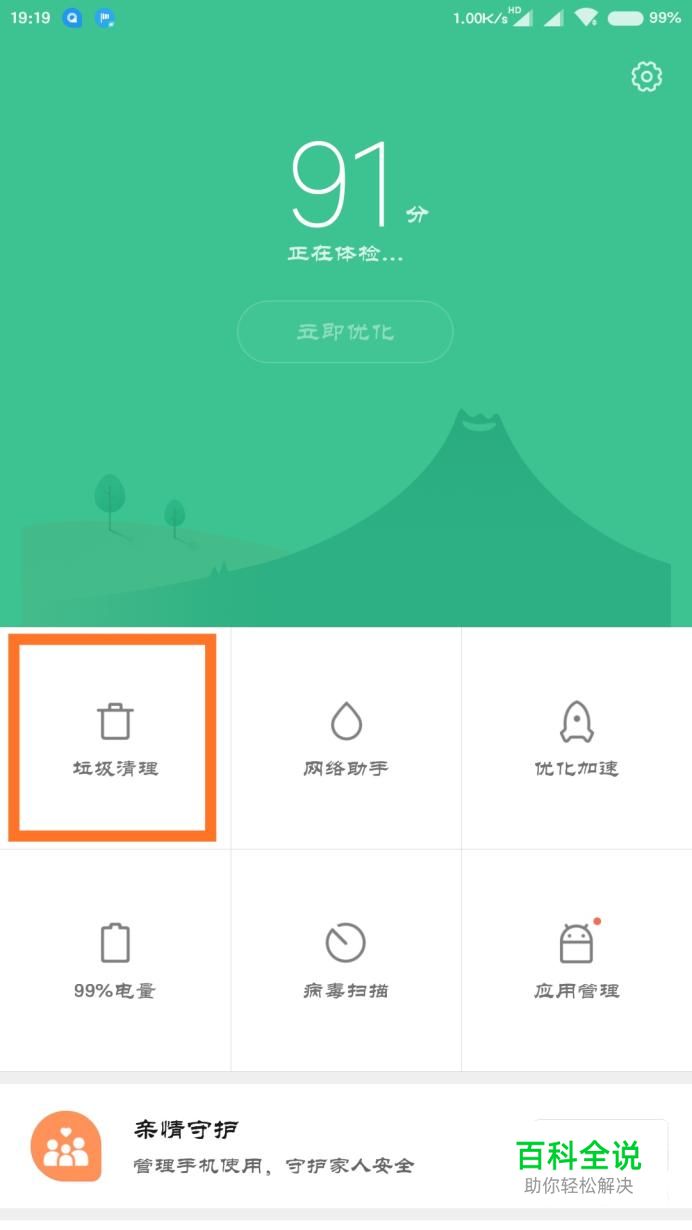This screenshot has width=692, height=1230.
Task: Open 应用管理 app management
Action: click(577, 960)
